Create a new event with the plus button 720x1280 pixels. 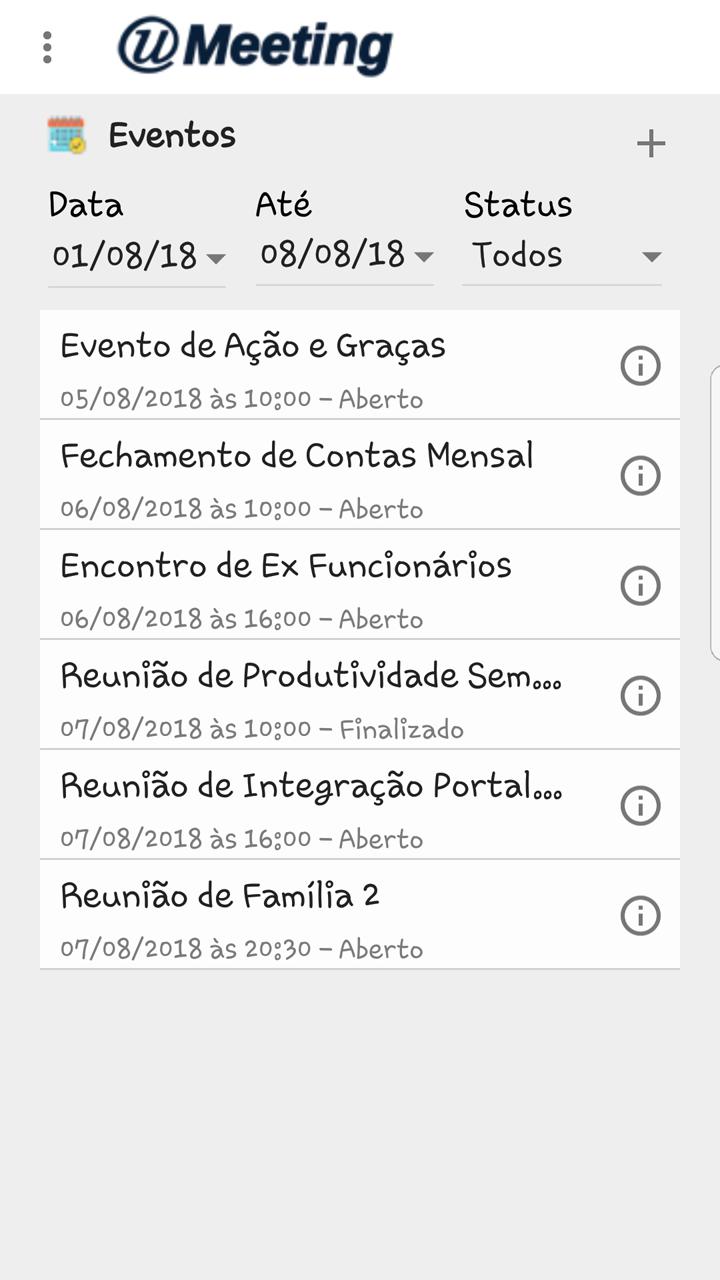coord(651,142)
